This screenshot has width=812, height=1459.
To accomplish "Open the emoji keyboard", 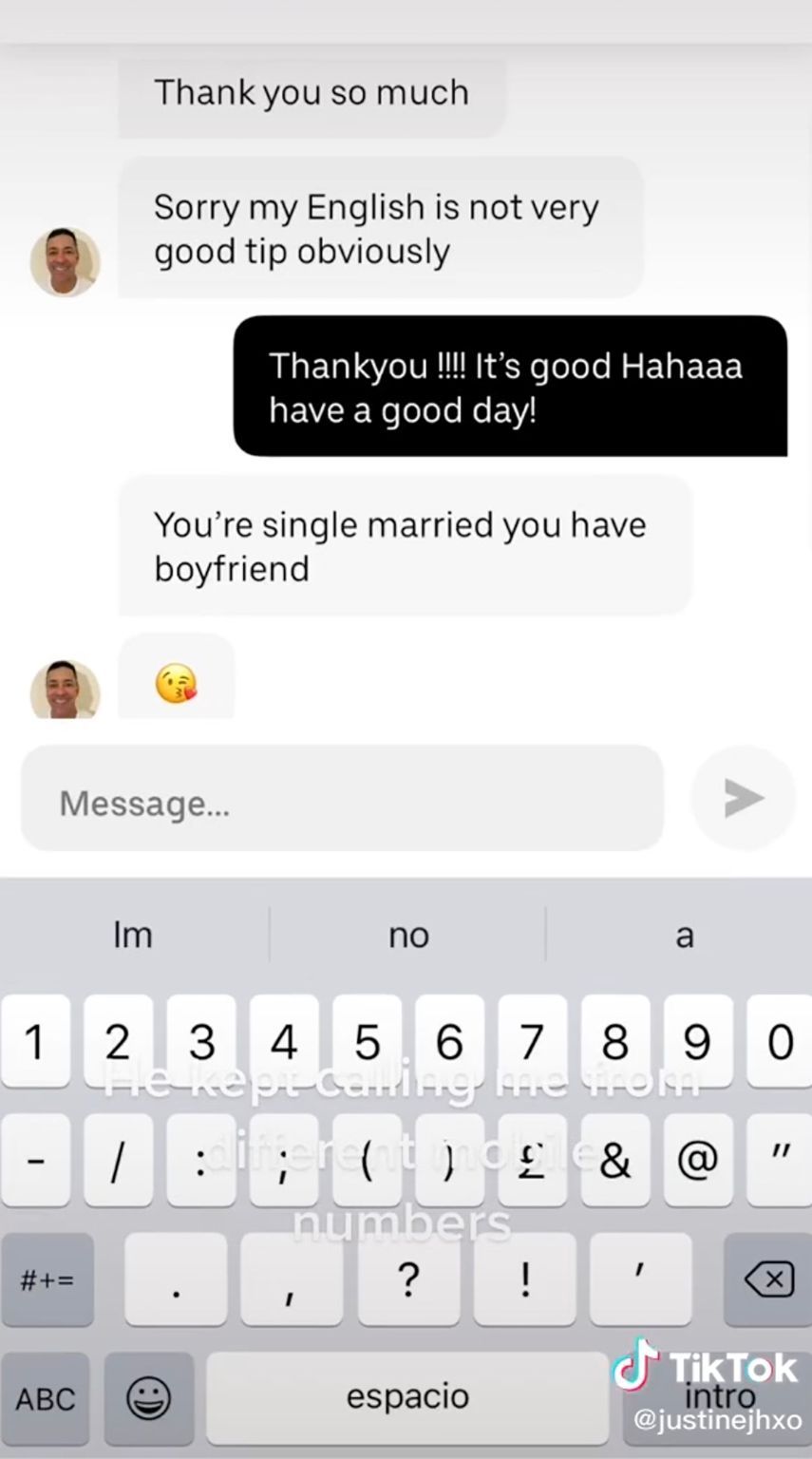I will [149, 1398].
